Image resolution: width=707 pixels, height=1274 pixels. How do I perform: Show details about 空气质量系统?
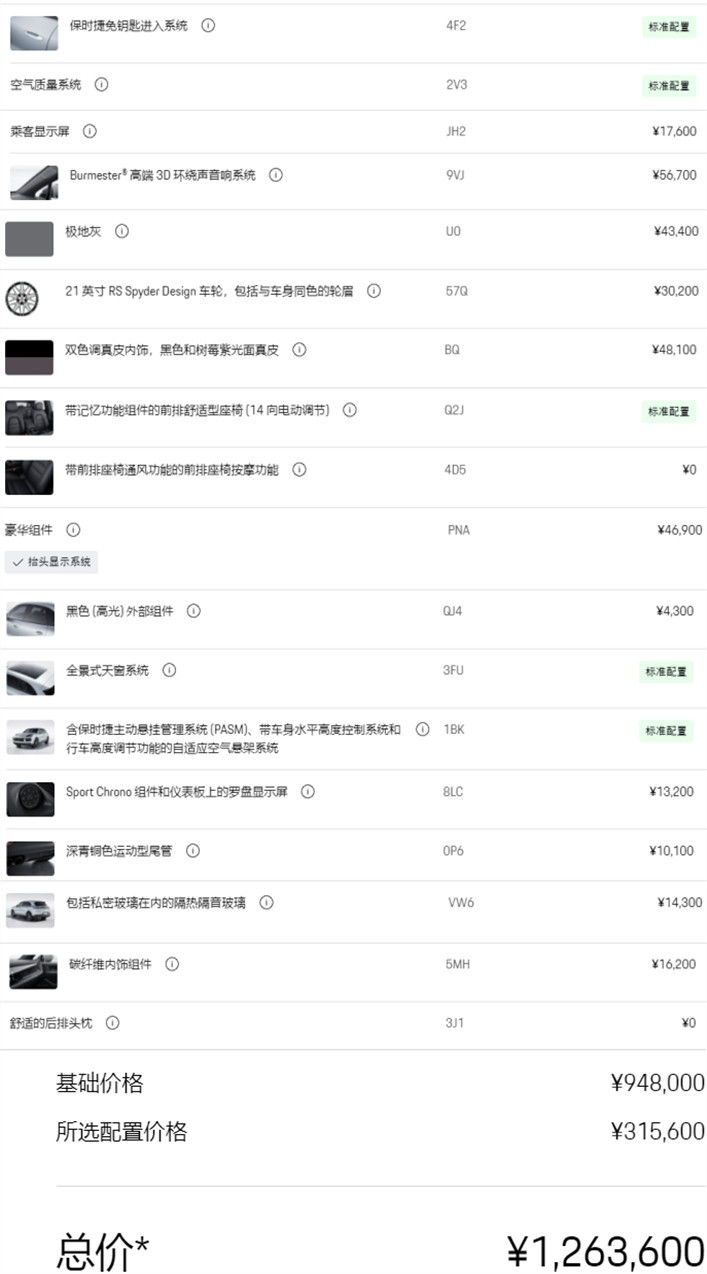[x=101, y=85]
